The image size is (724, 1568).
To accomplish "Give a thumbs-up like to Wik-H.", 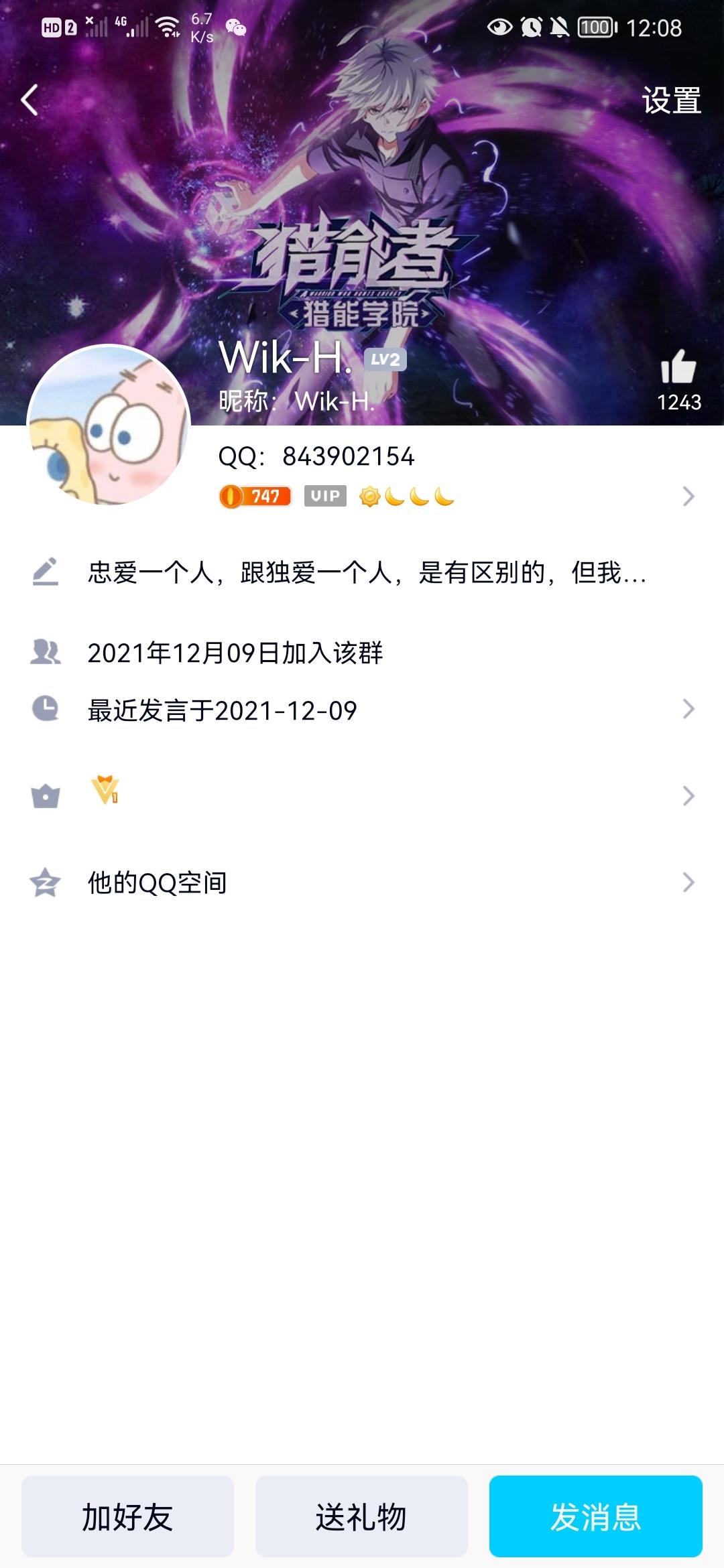I will pyautogui.click(x=678, y=367).
